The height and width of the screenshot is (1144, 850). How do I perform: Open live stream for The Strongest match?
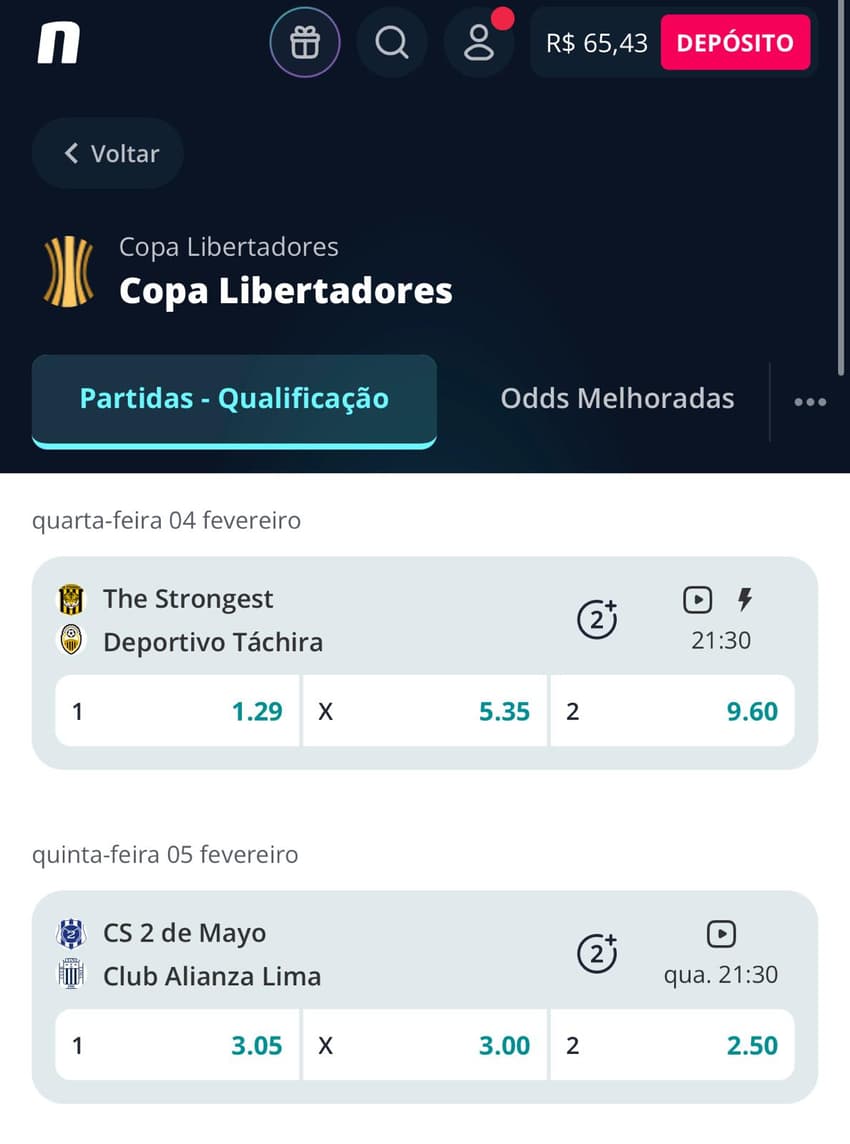point(697,599)
